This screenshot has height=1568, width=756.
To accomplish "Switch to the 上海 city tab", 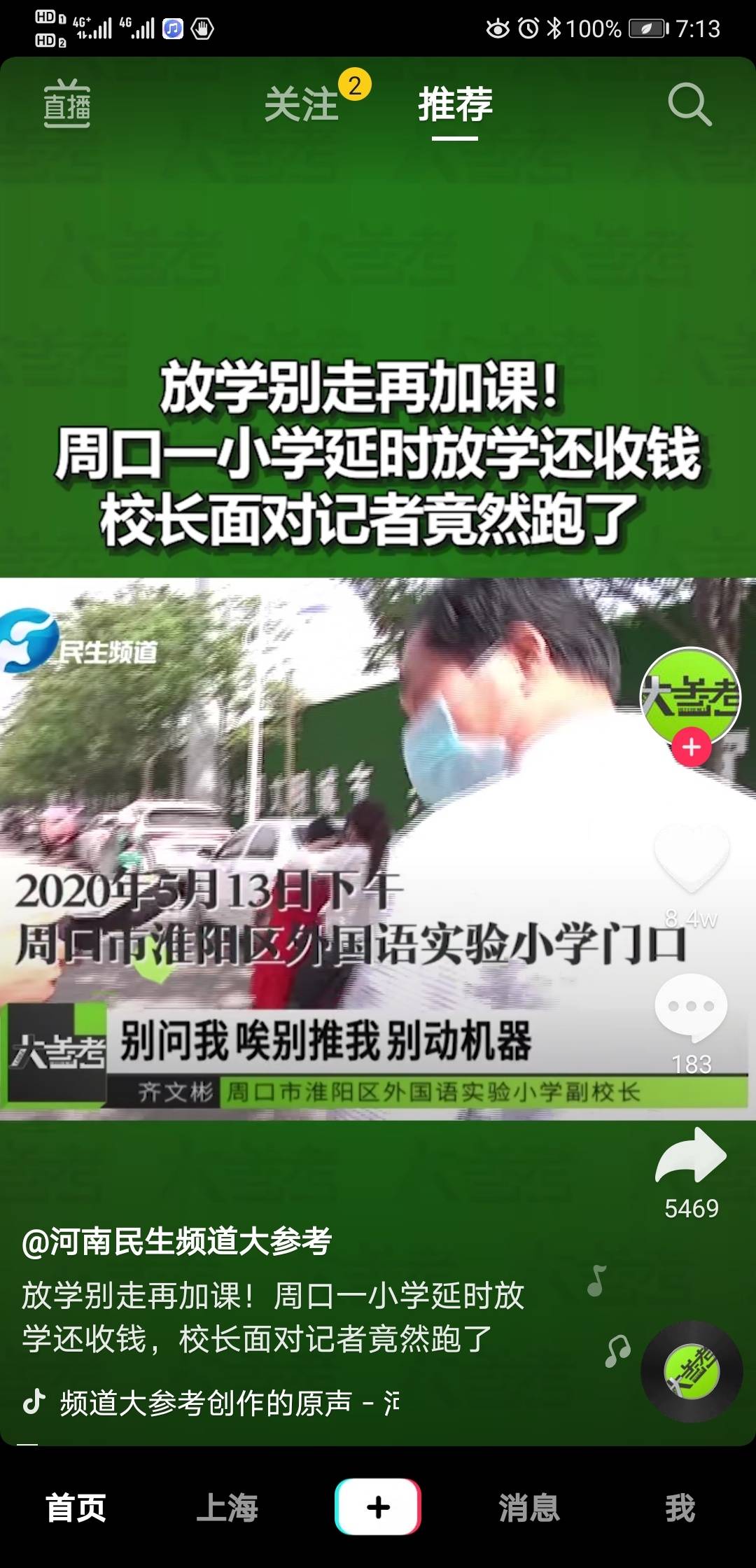I will click(x=227, y=1507).
